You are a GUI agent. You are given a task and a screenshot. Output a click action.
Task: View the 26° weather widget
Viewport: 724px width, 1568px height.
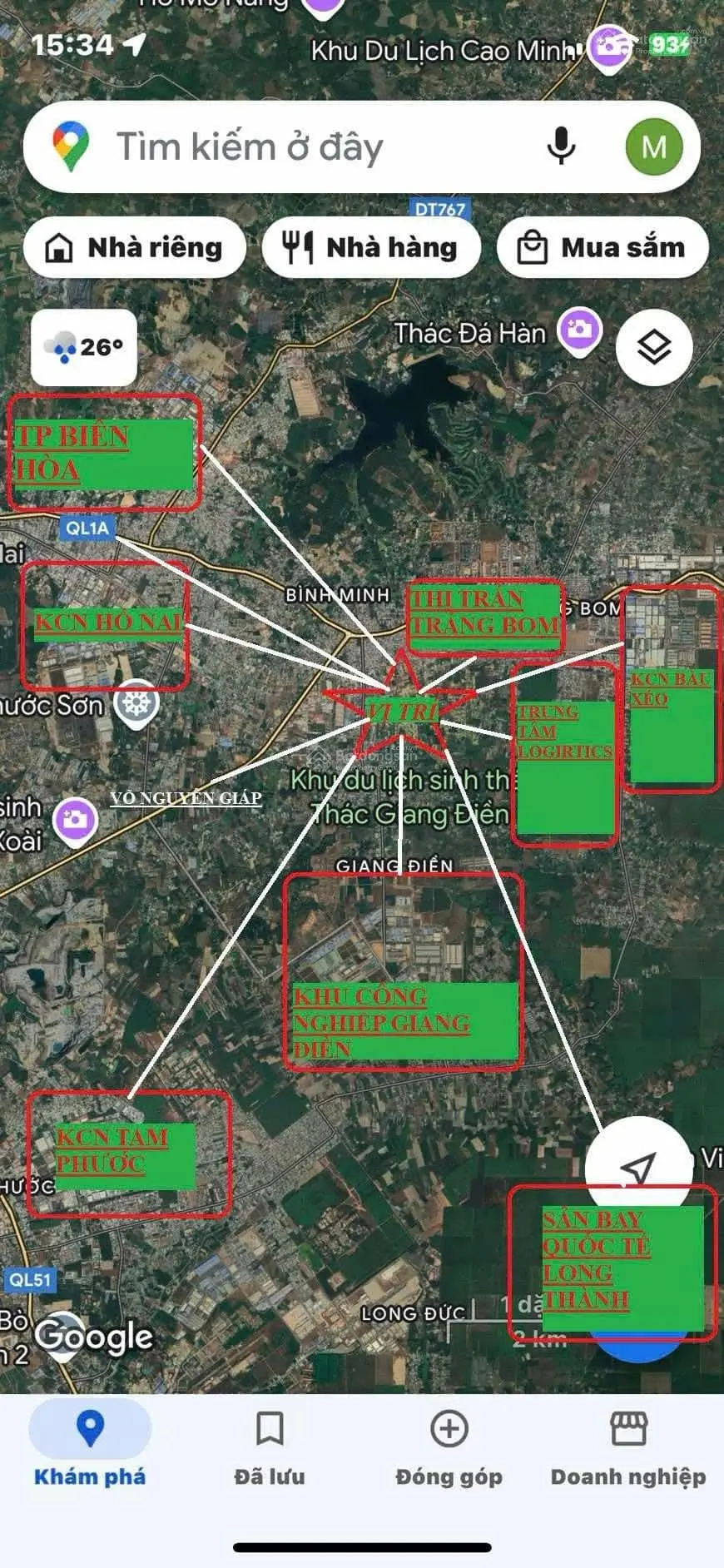[x=84, y=347]
